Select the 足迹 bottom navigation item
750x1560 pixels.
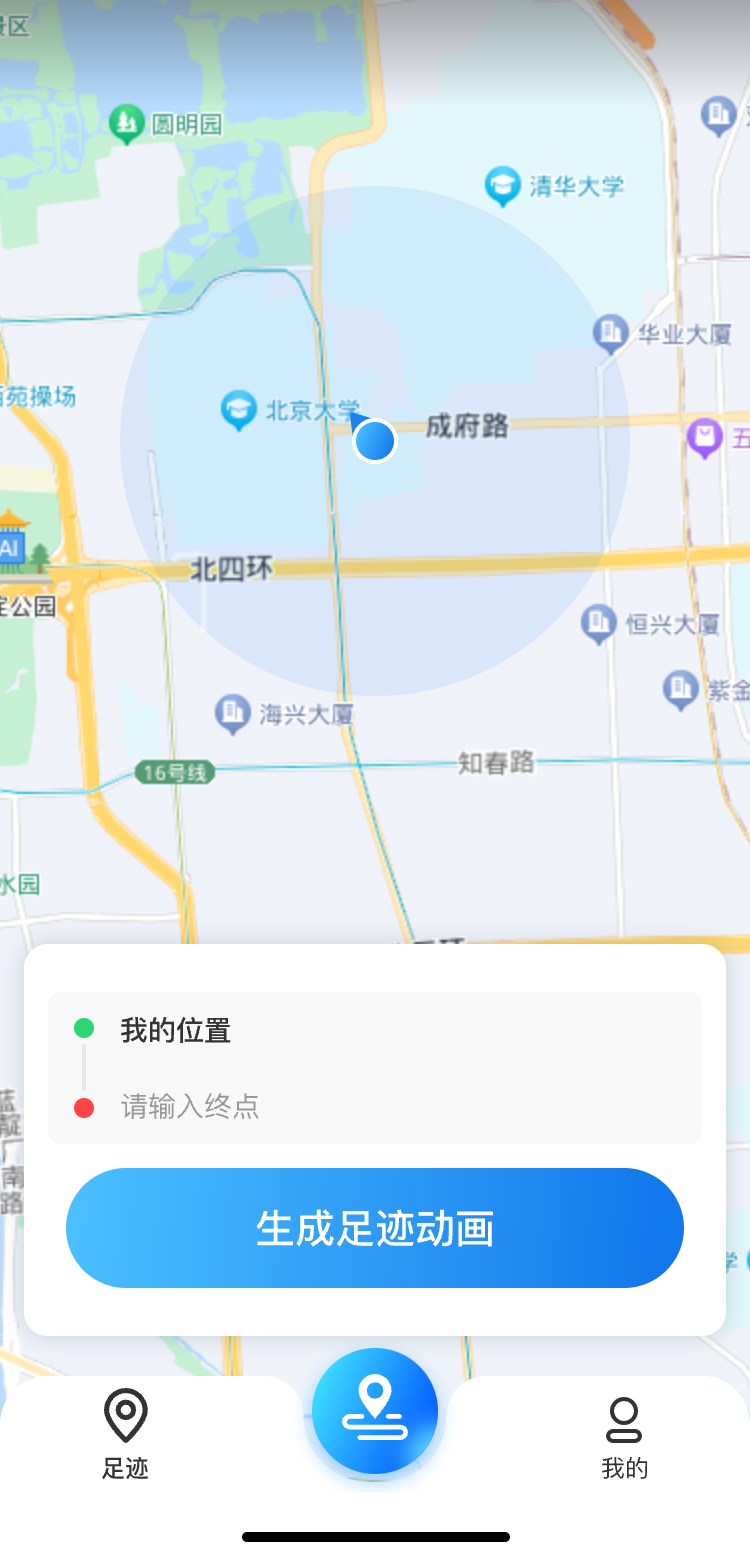click(x=125, y=1435)
